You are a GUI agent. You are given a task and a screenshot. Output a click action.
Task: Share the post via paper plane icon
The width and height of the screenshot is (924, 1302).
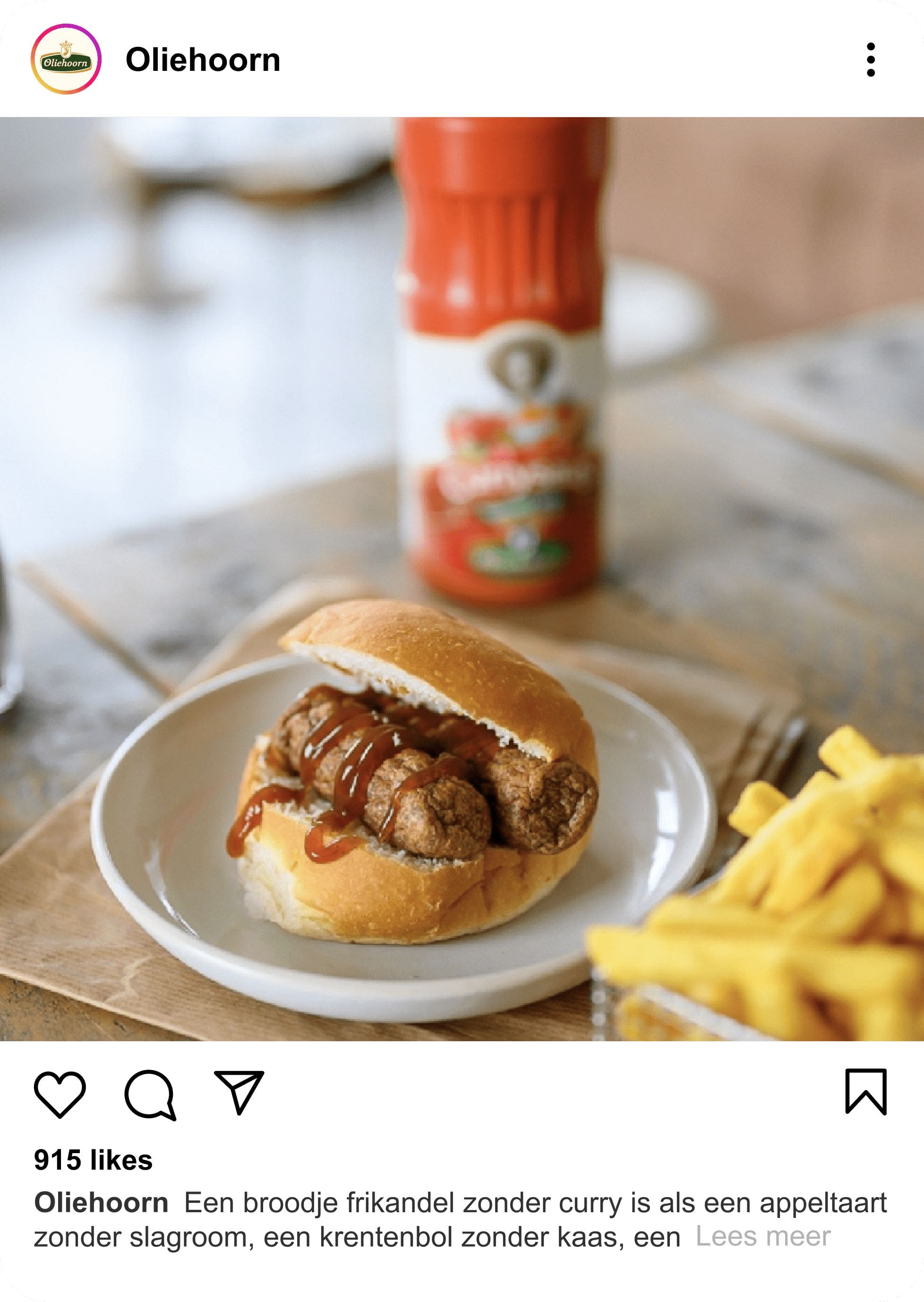239,1092
